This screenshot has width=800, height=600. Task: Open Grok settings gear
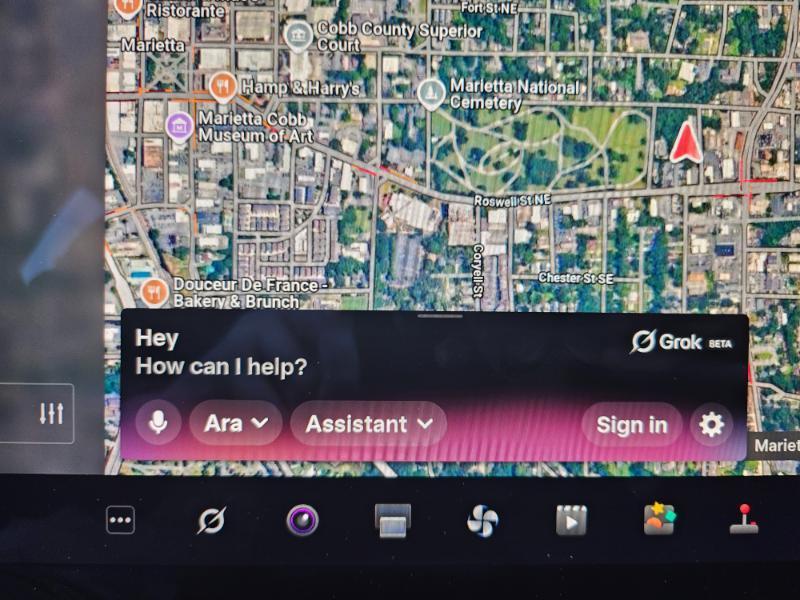[711, 425]
